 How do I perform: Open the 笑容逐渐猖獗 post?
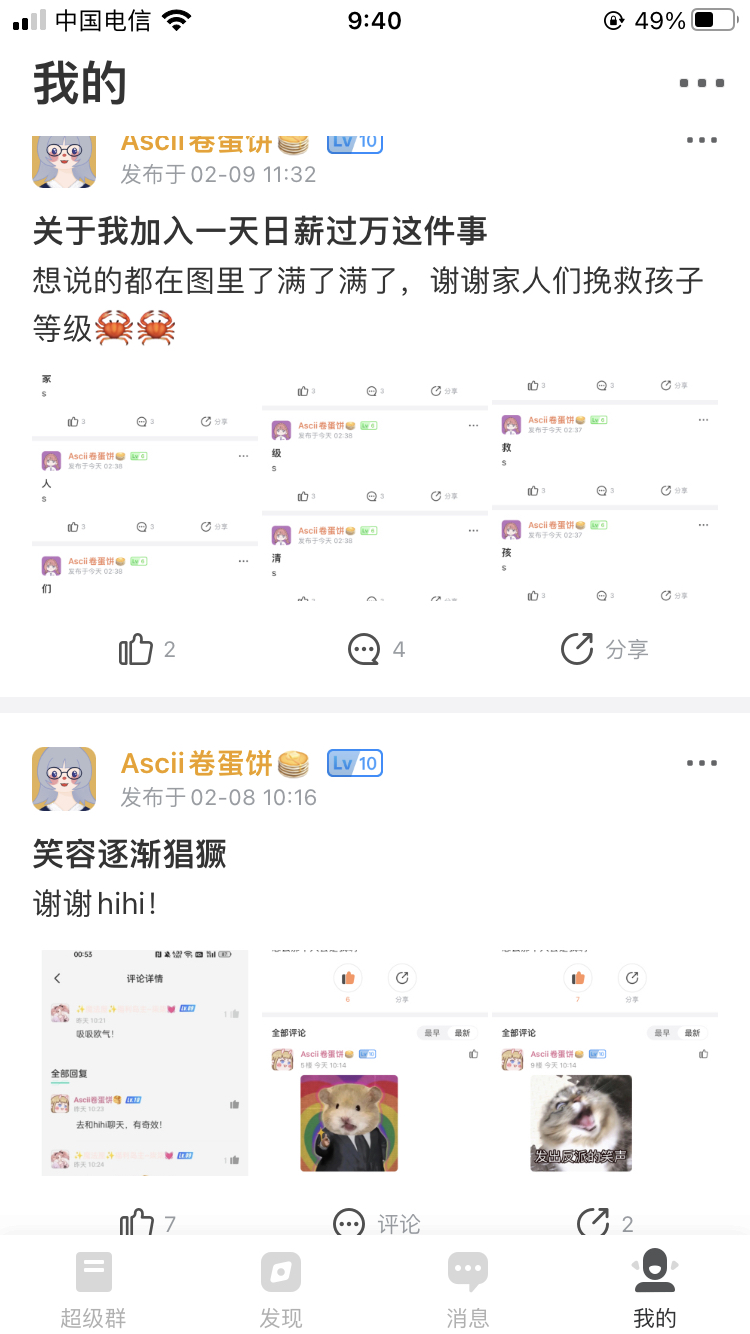coord(130,854)
